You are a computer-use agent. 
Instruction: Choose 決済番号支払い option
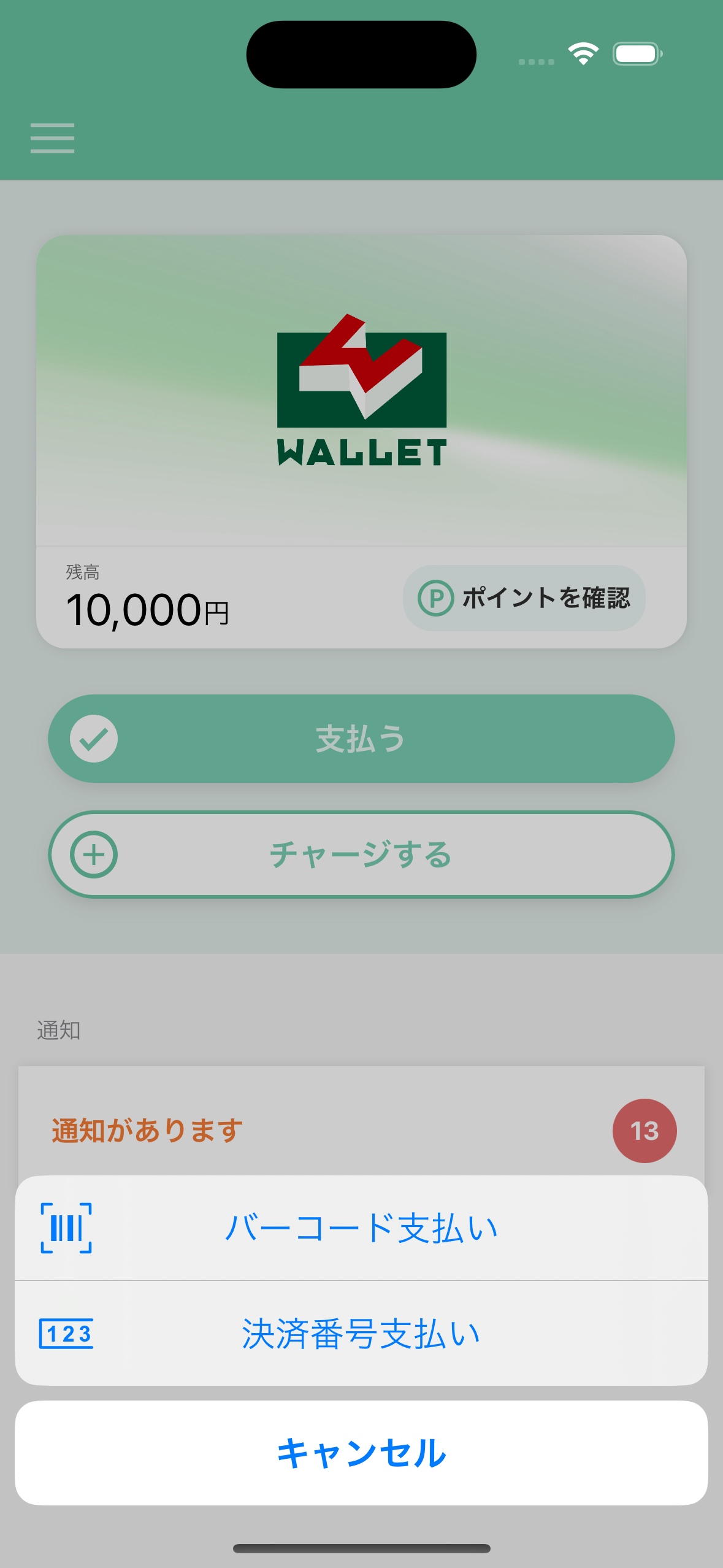pyautogui.click(x=361, y=1334)
